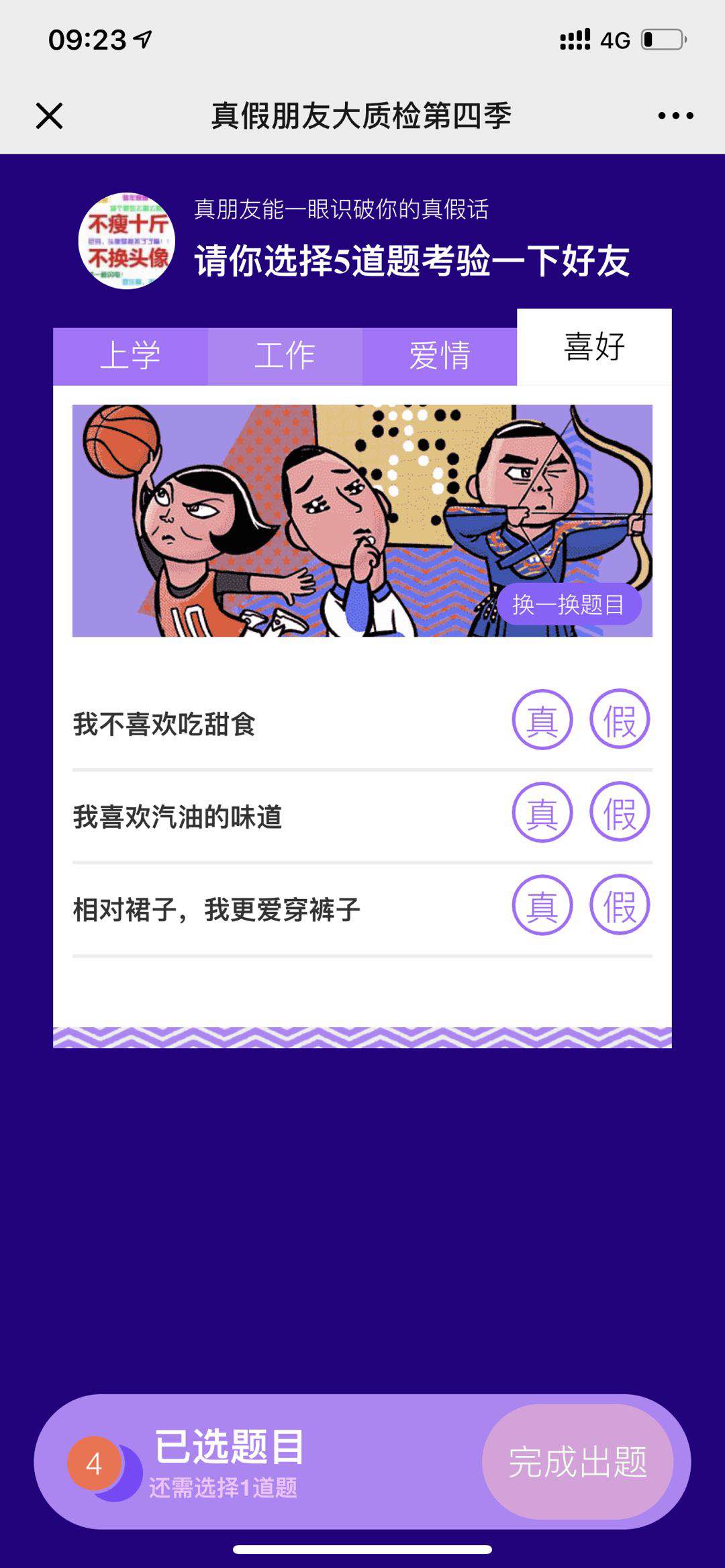725x1568 pixels.
Task: Switch to the 上学 tab
Action: click(130, 356)
